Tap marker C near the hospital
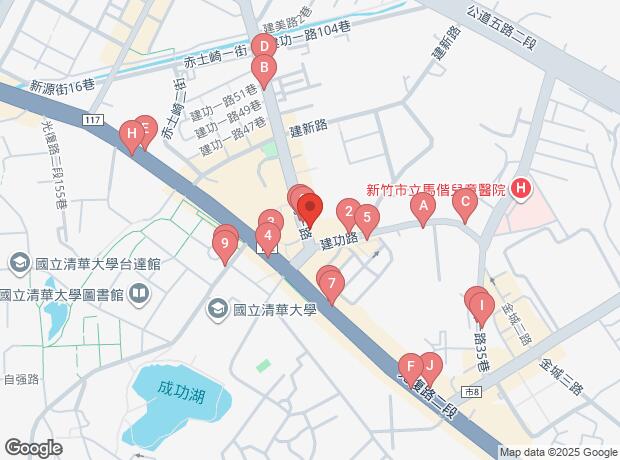 coord(465,202)
